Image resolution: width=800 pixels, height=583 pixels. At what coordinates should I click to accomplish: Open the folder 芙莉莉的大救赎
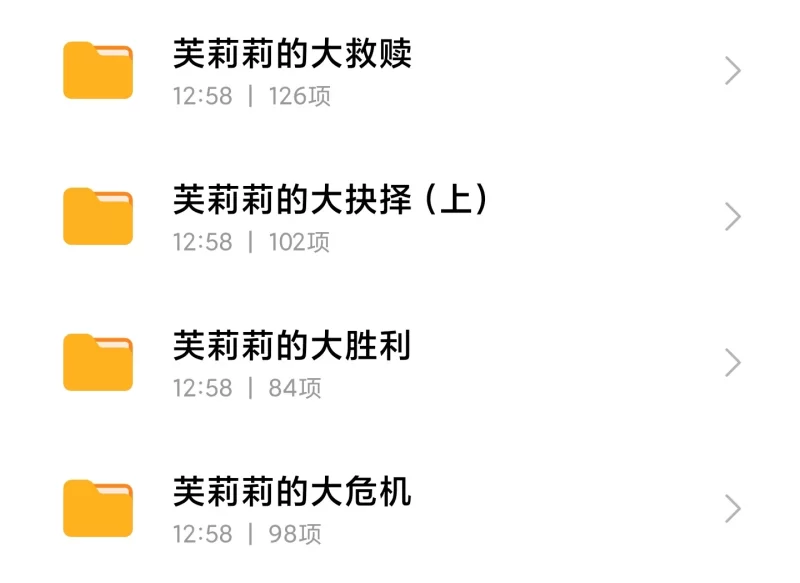coord(292,55)
